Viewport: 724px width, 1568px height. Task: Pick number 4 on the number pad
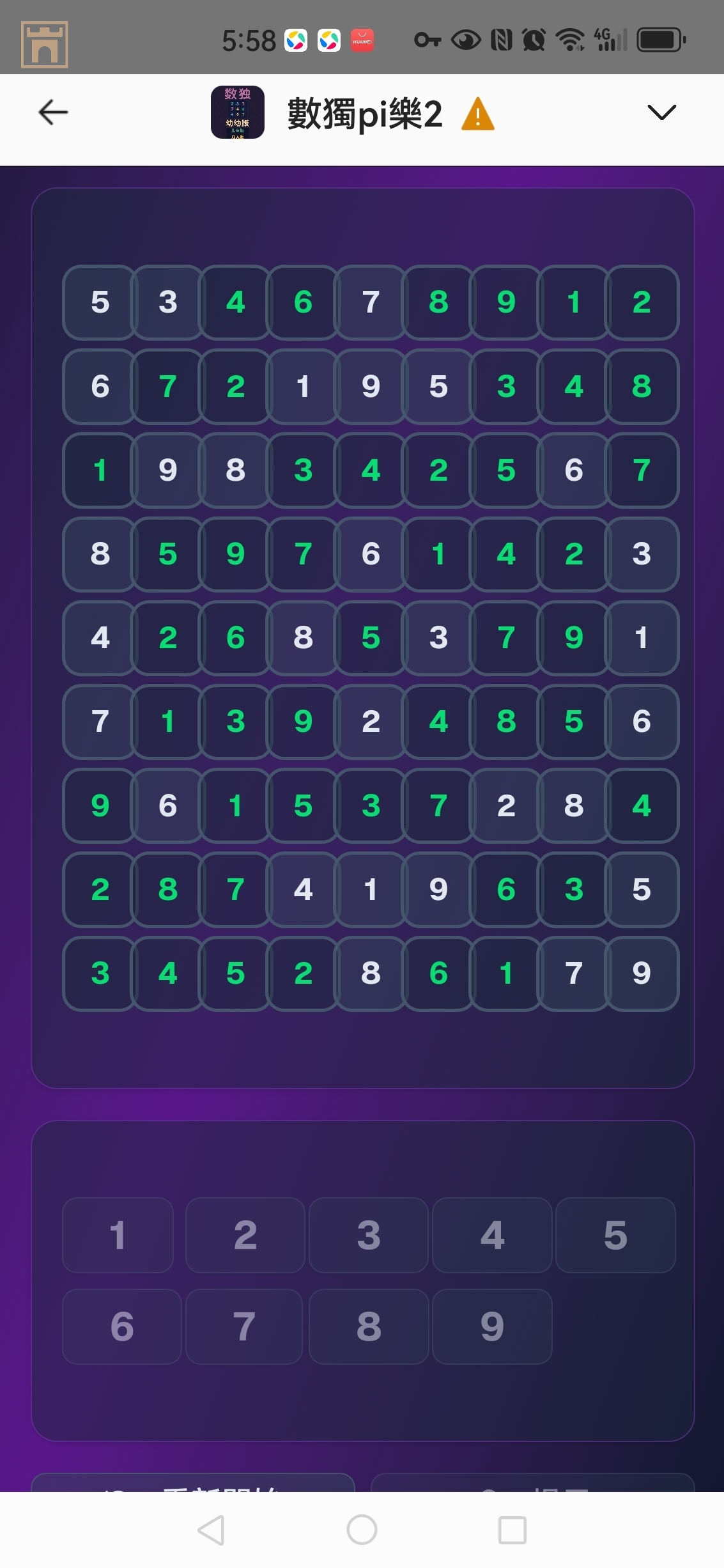click(x=492, y=1234)
